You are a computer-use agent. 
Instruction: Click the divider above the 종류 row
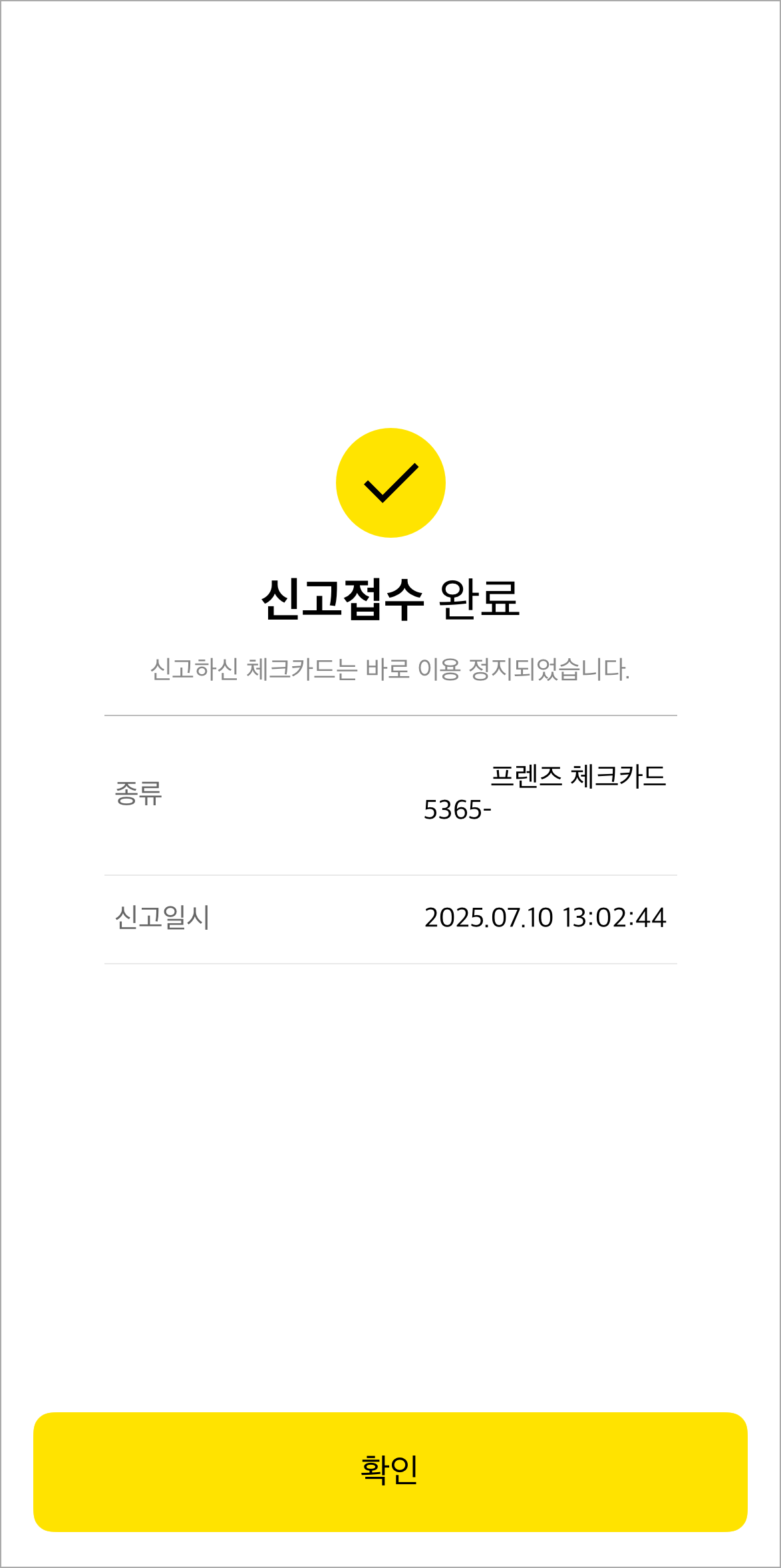390,714
